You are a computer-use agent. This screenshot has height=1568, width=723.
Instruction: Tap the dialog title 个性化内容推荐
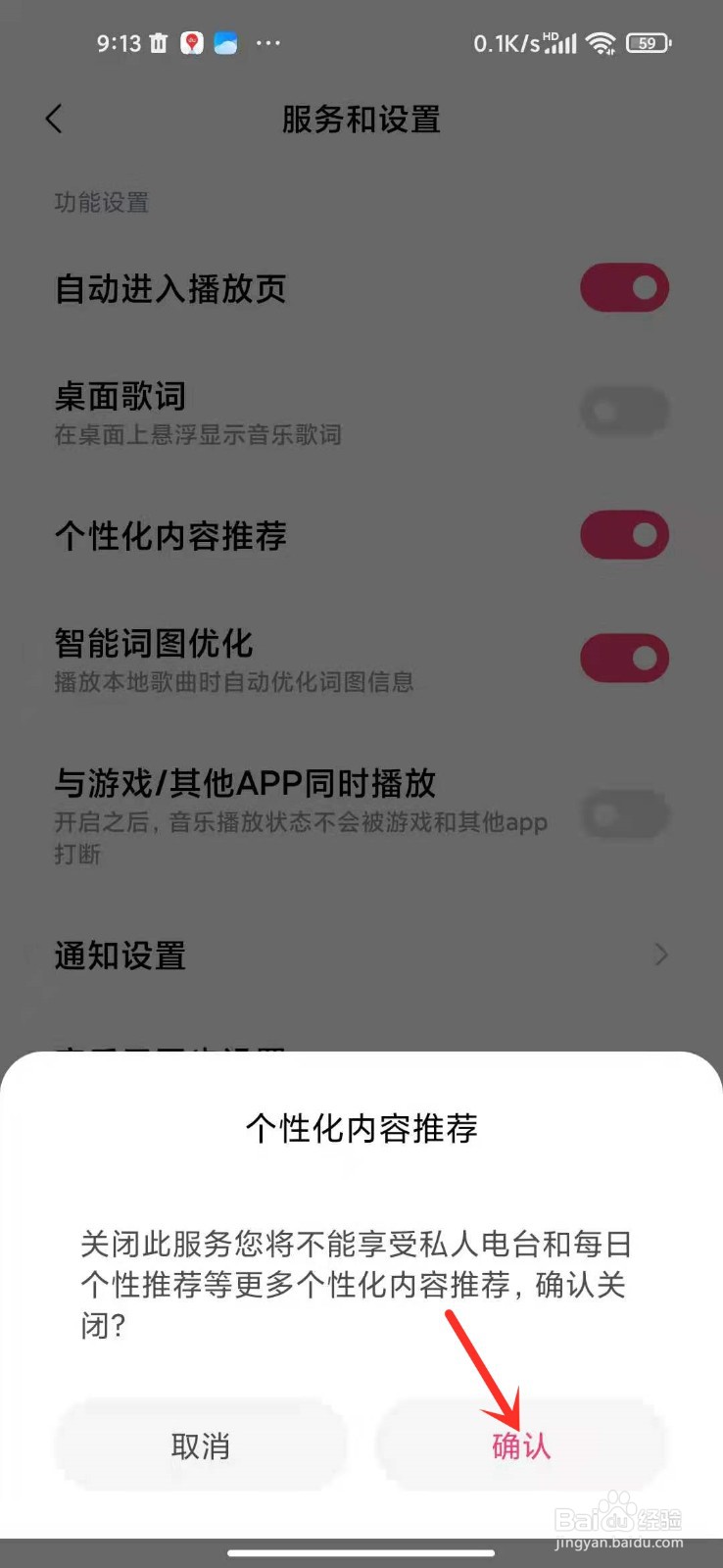[361, 1129]
